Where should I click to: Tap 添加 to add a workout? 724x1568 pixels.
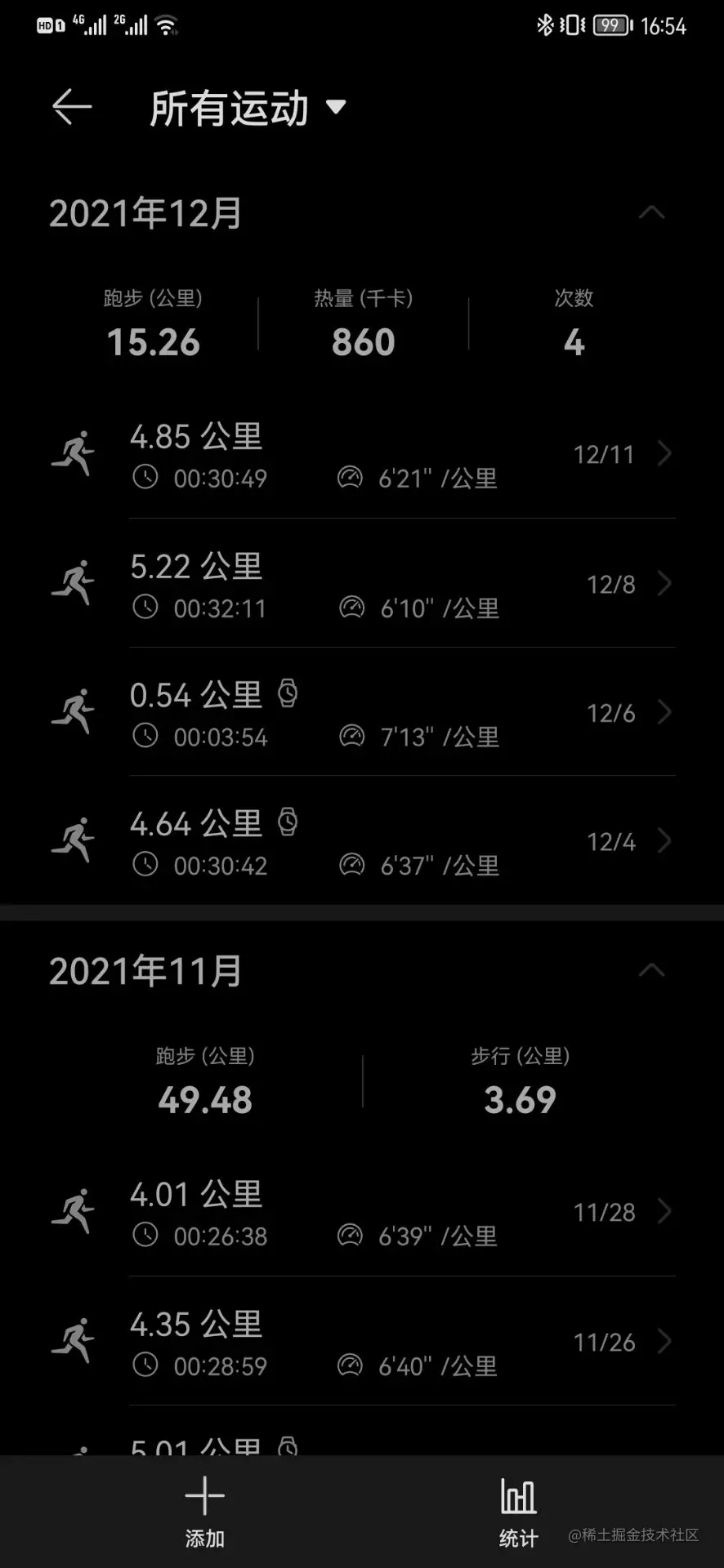point(204,1512)
